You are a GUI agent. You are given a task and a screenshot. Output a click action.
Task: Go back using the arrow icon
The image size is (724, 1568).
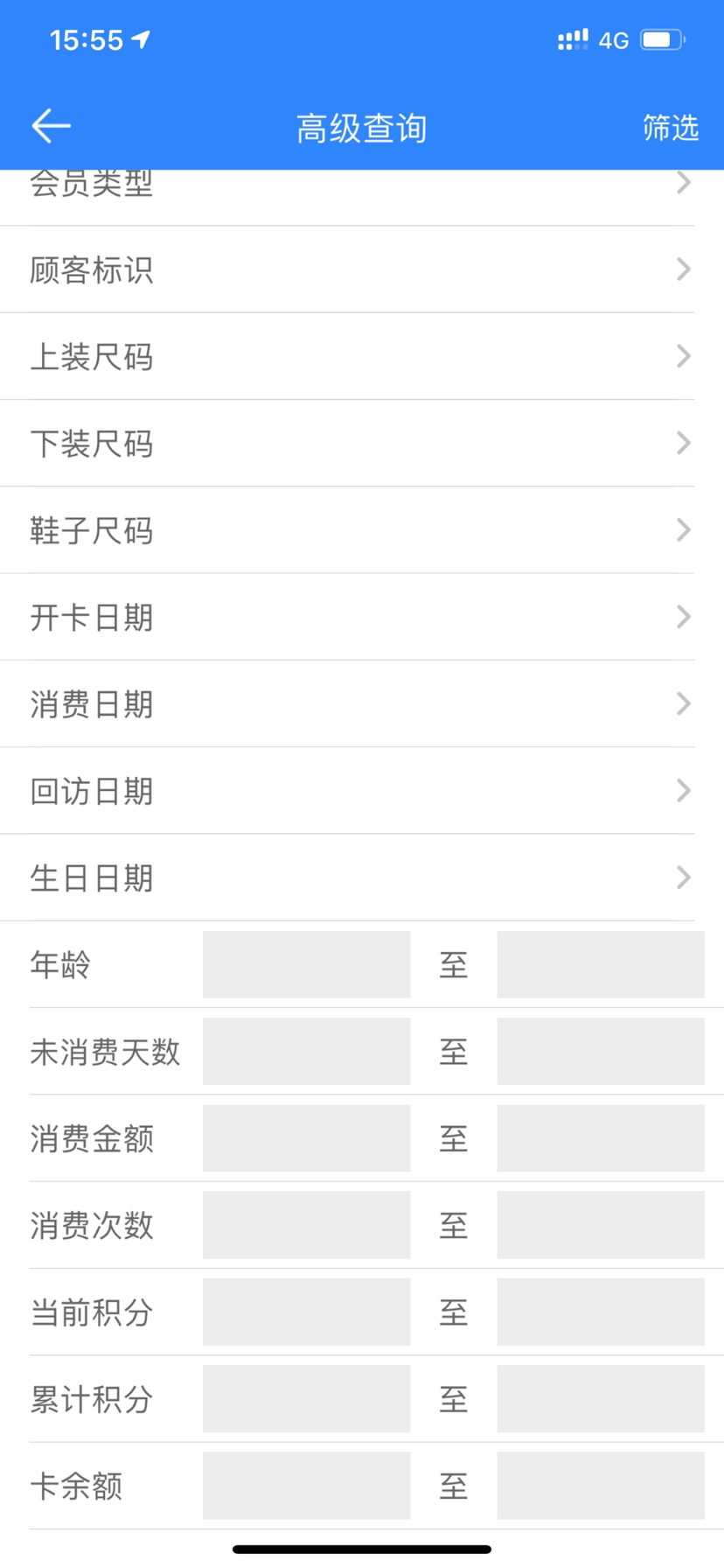51,127
